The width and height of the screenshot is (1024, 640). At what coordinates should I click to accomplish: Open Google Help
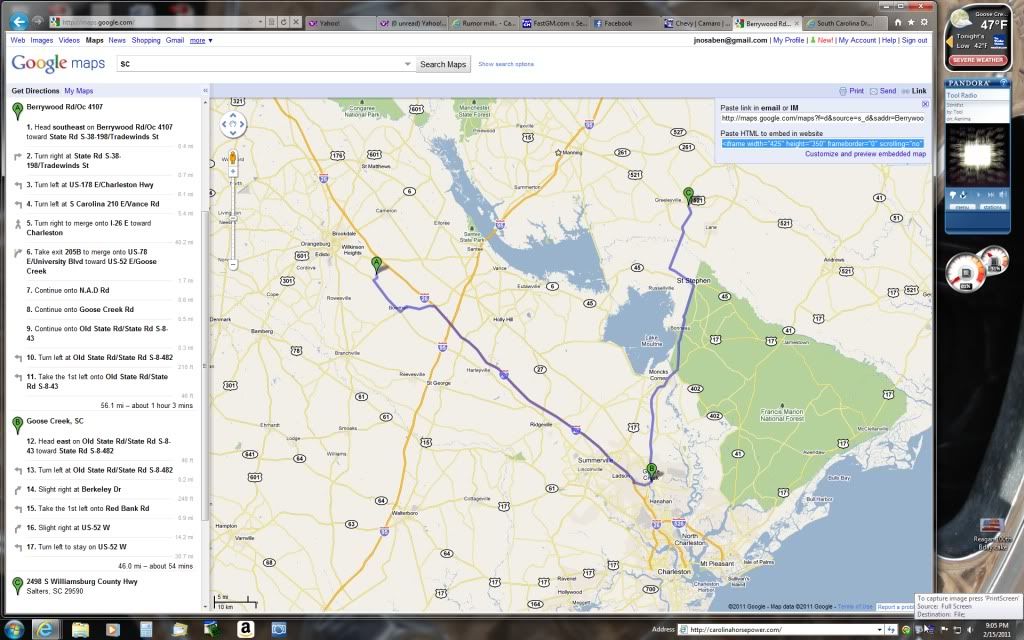point(889,41)
